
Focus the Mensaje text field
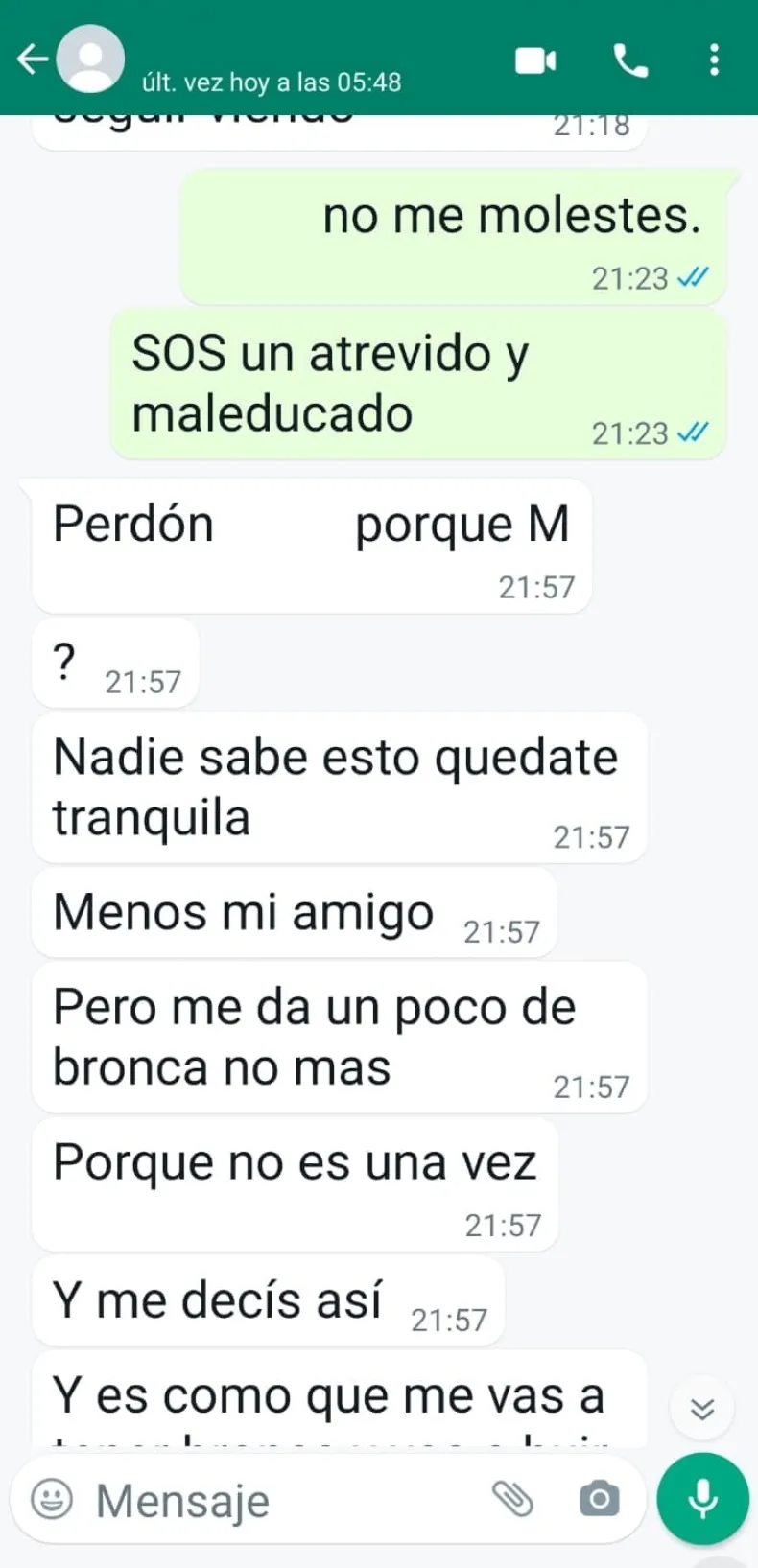pos(278,1500)
